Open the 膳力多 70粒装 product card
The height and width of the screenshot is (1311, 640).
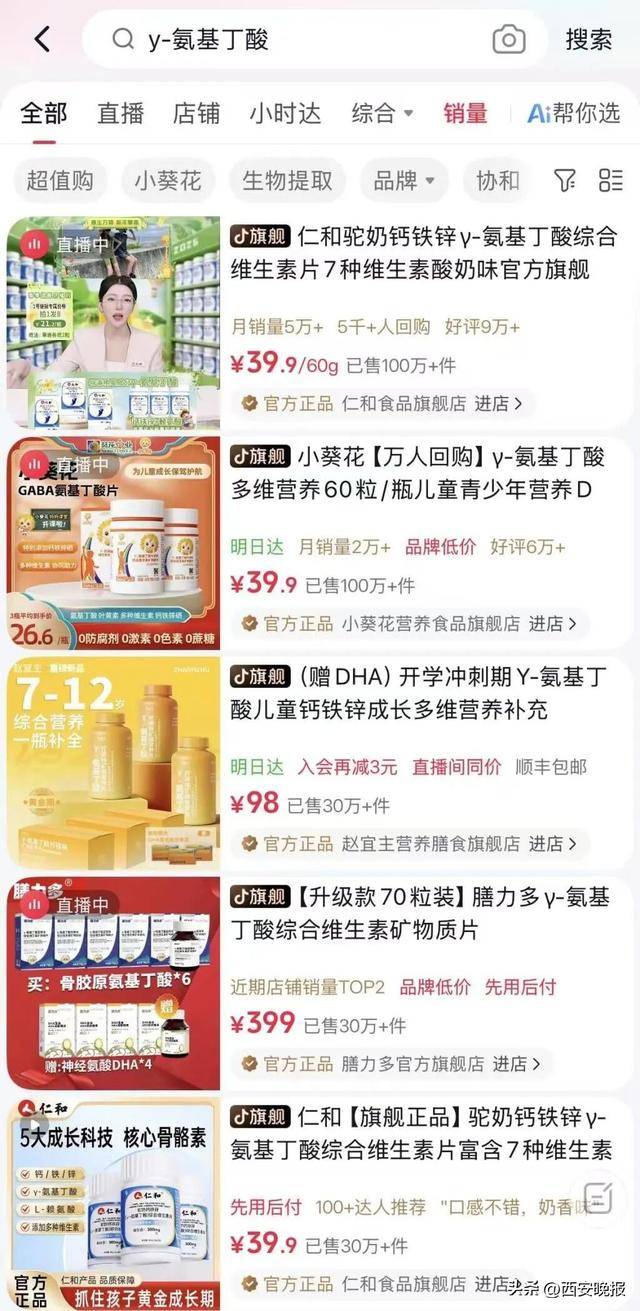(x=420, y=913)
